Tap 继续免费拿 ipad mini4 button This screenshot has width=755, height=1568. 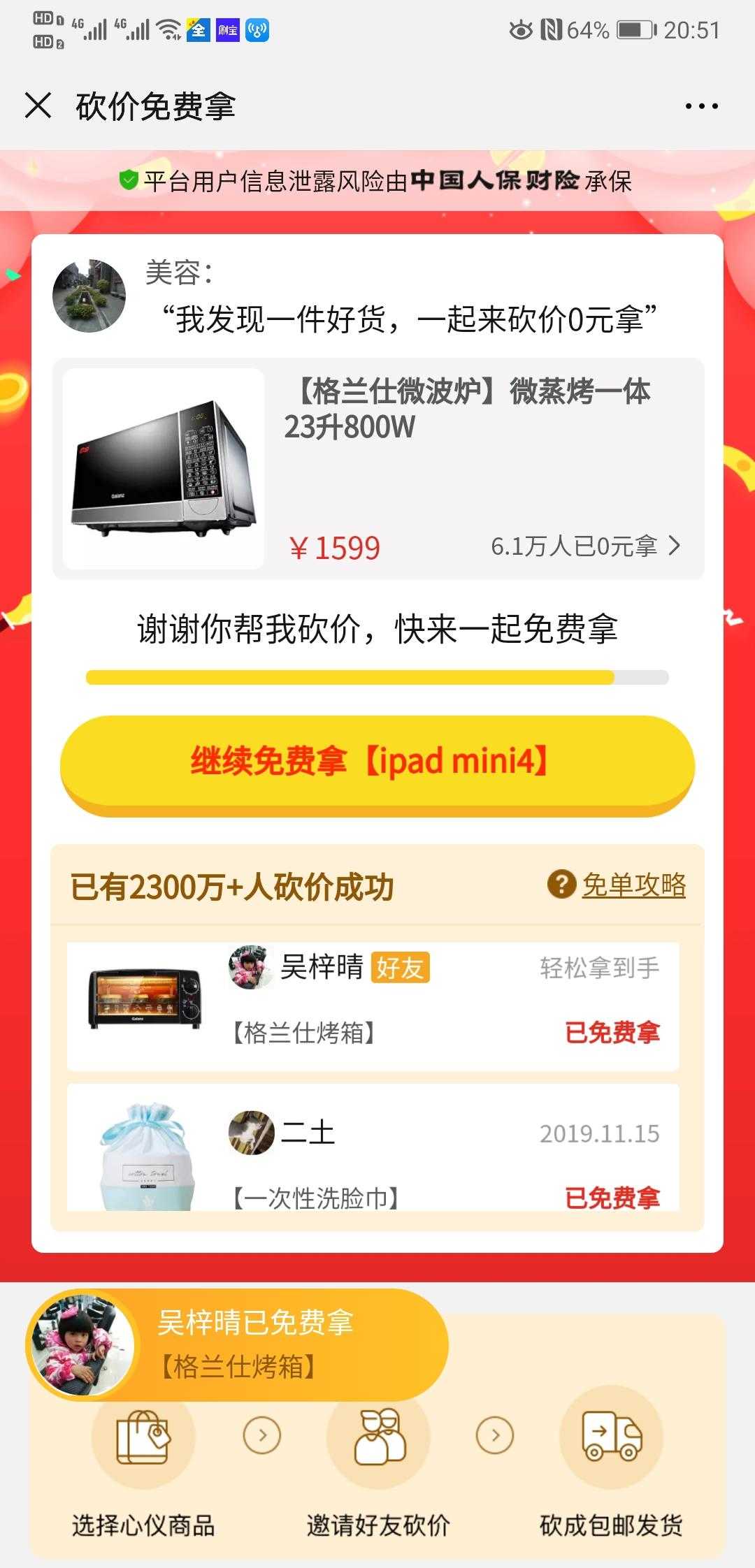click(x=377, y=763)
